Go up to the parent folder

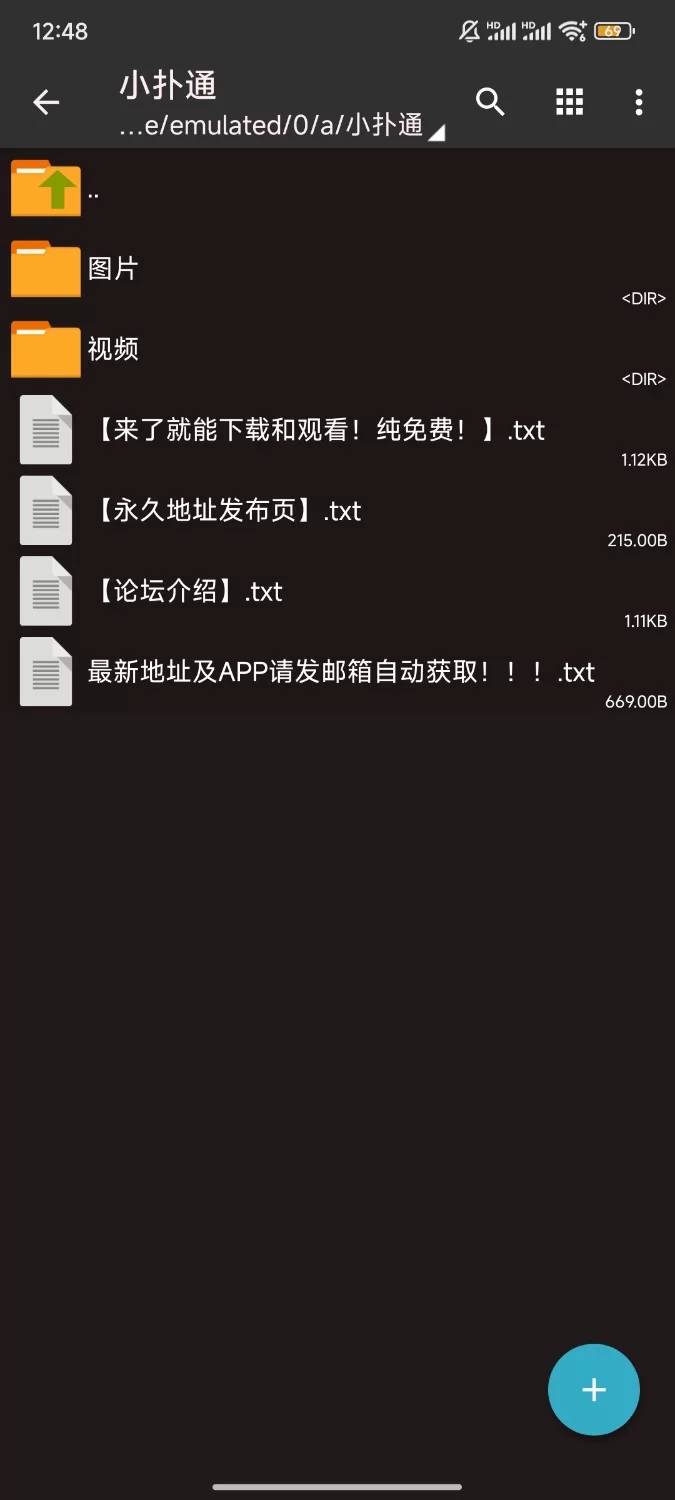(337, 189)
